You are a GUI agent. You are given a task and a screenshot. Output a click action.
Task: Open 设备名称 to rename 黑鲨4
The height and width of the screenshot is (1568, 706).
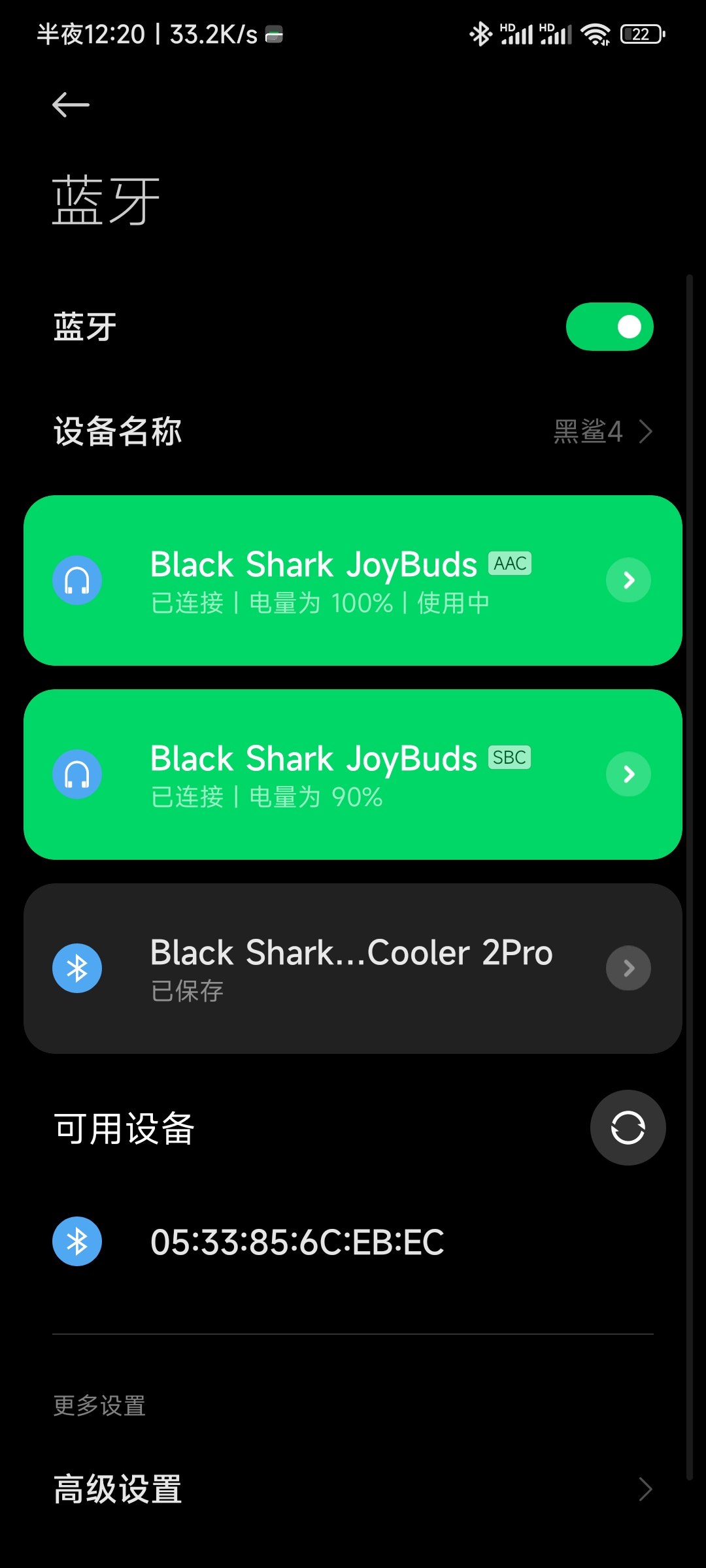353,431
